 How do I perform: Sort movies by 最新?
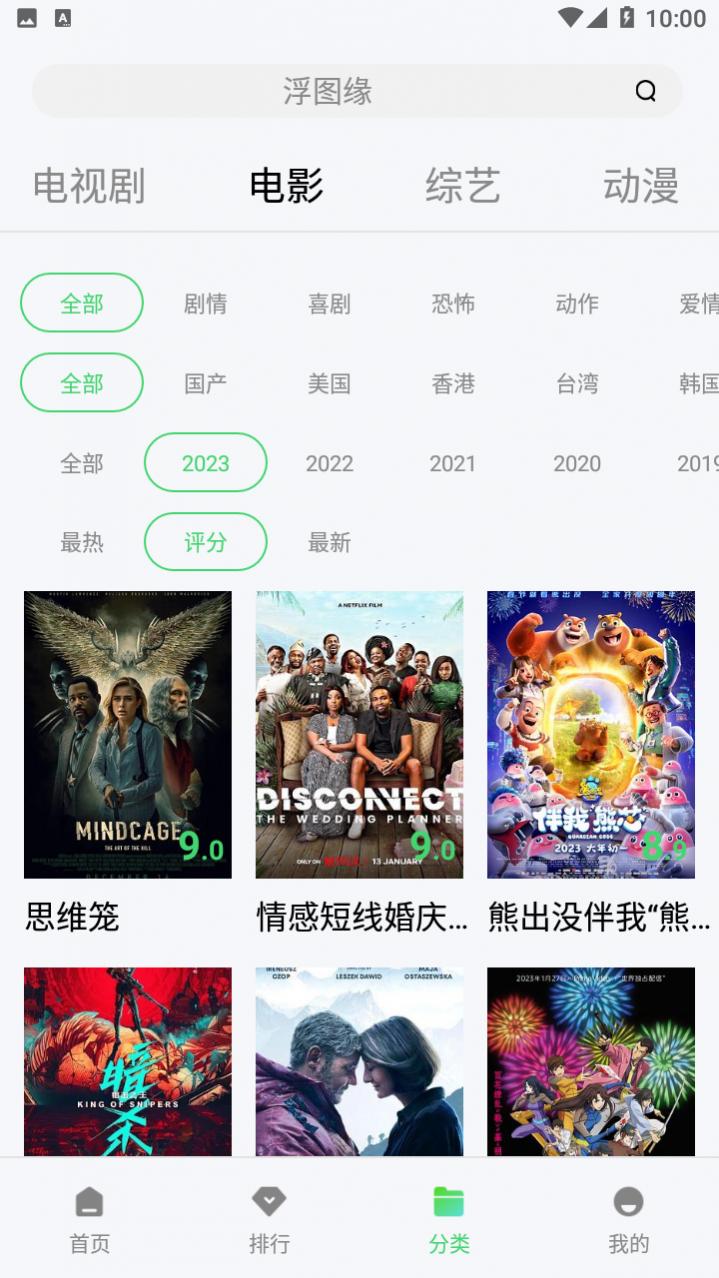tap(329, 542)
